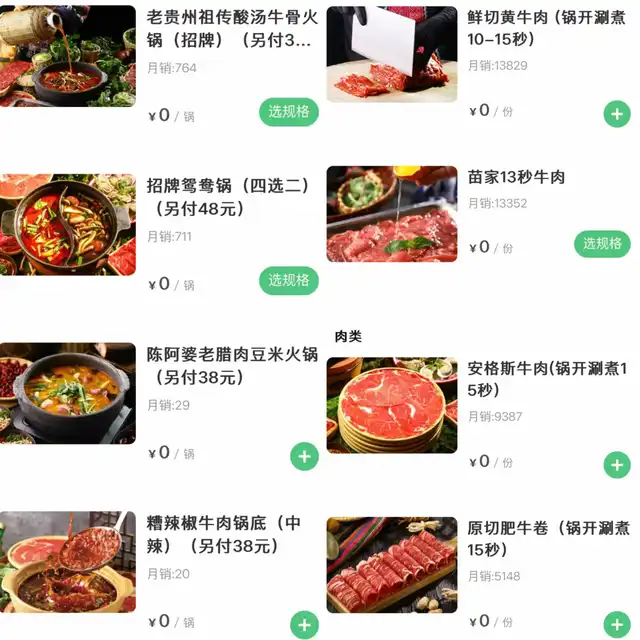Add 安格斯牛肉 to the order

click(617, 465)
